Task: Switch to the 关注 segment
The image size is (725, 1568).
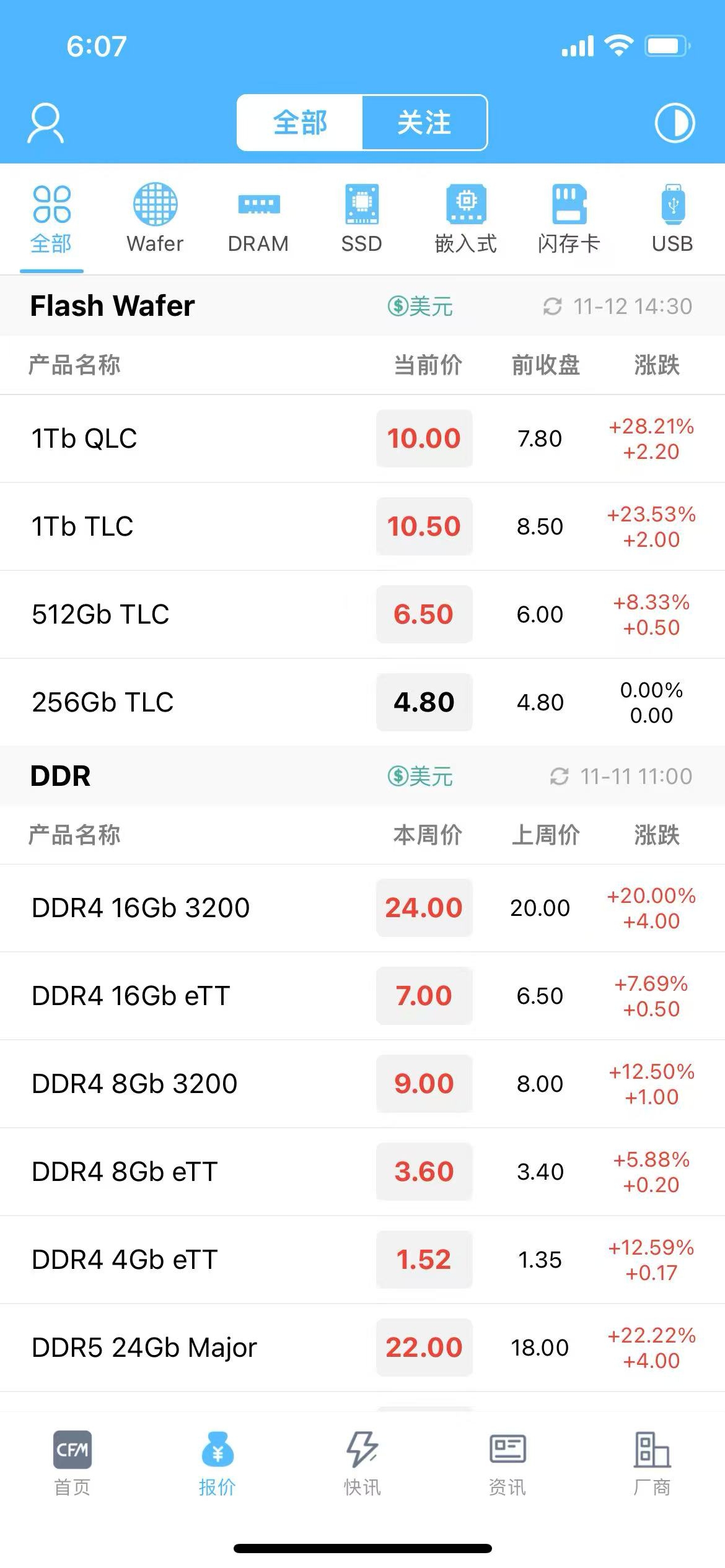Action: click(424, 123)
